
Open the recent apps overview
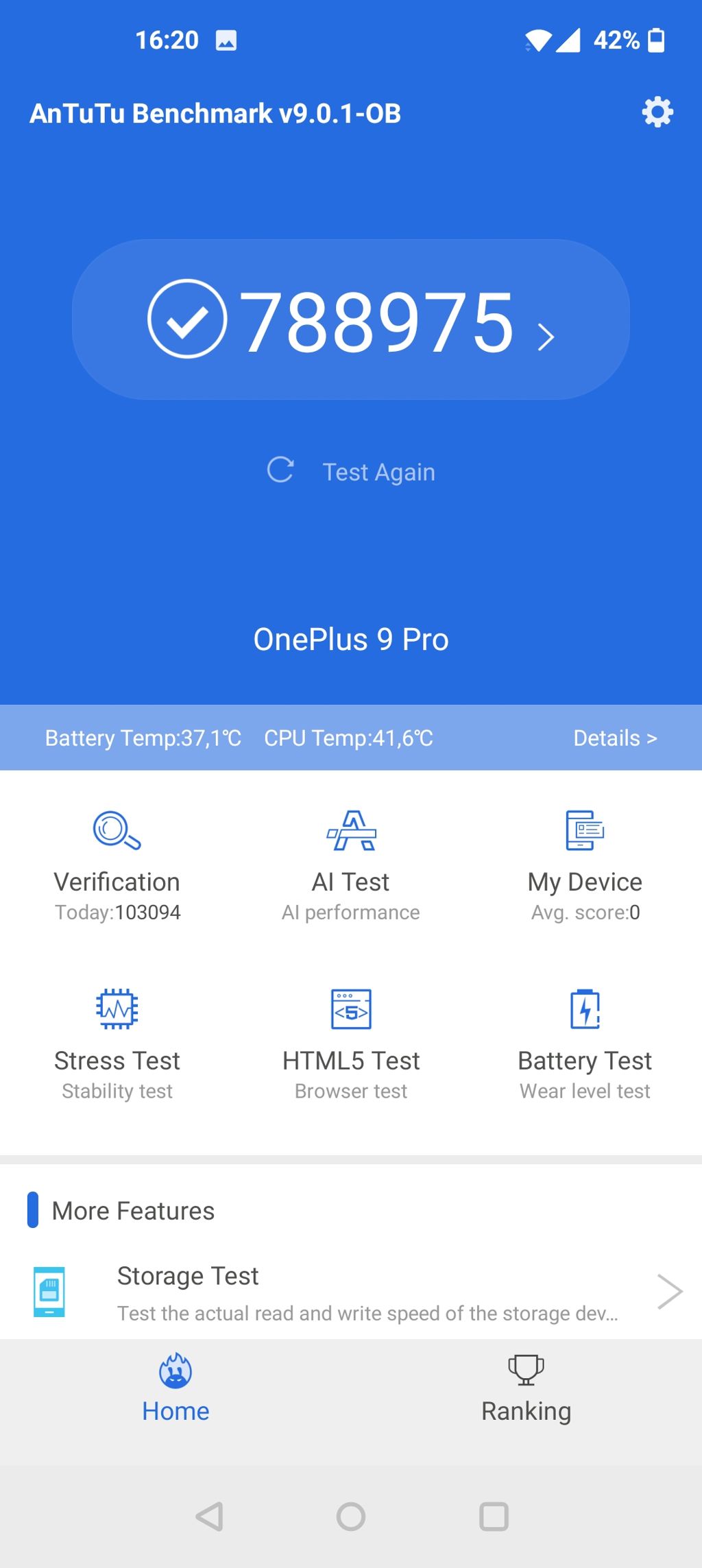tap(494, 1517)
